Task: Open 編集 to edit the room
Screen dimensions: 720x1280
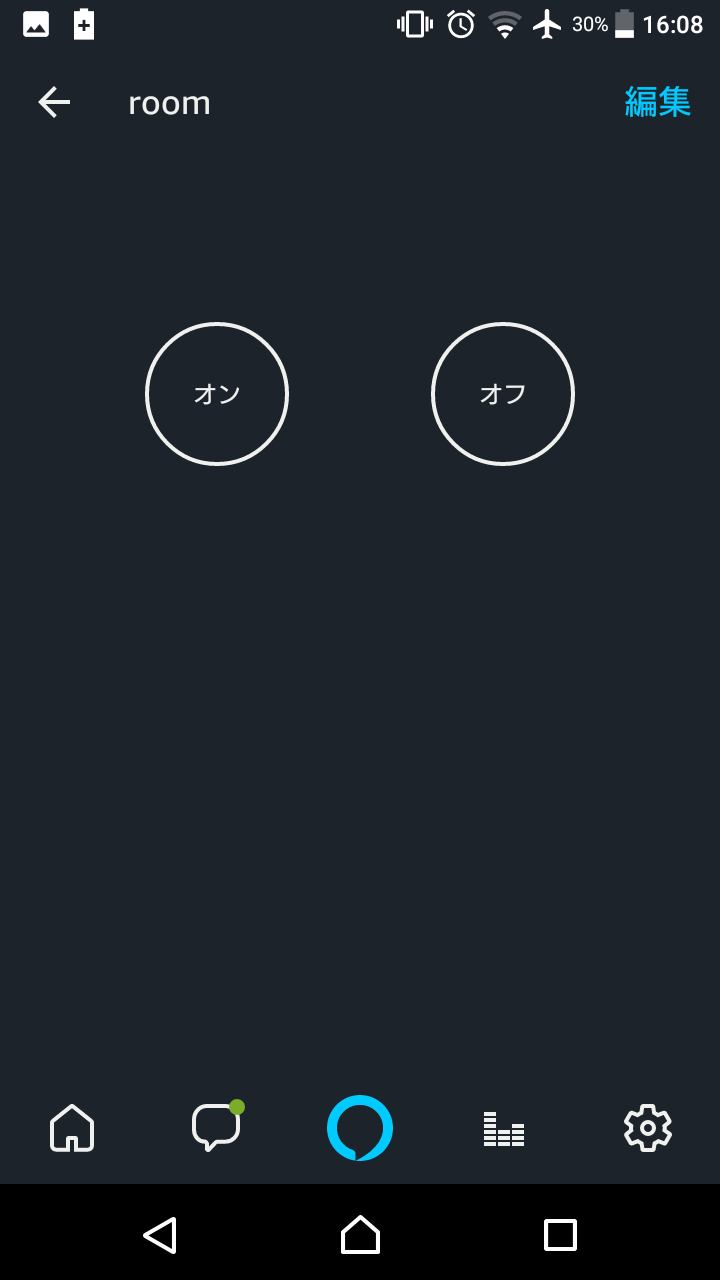Action: pos(657,102)
